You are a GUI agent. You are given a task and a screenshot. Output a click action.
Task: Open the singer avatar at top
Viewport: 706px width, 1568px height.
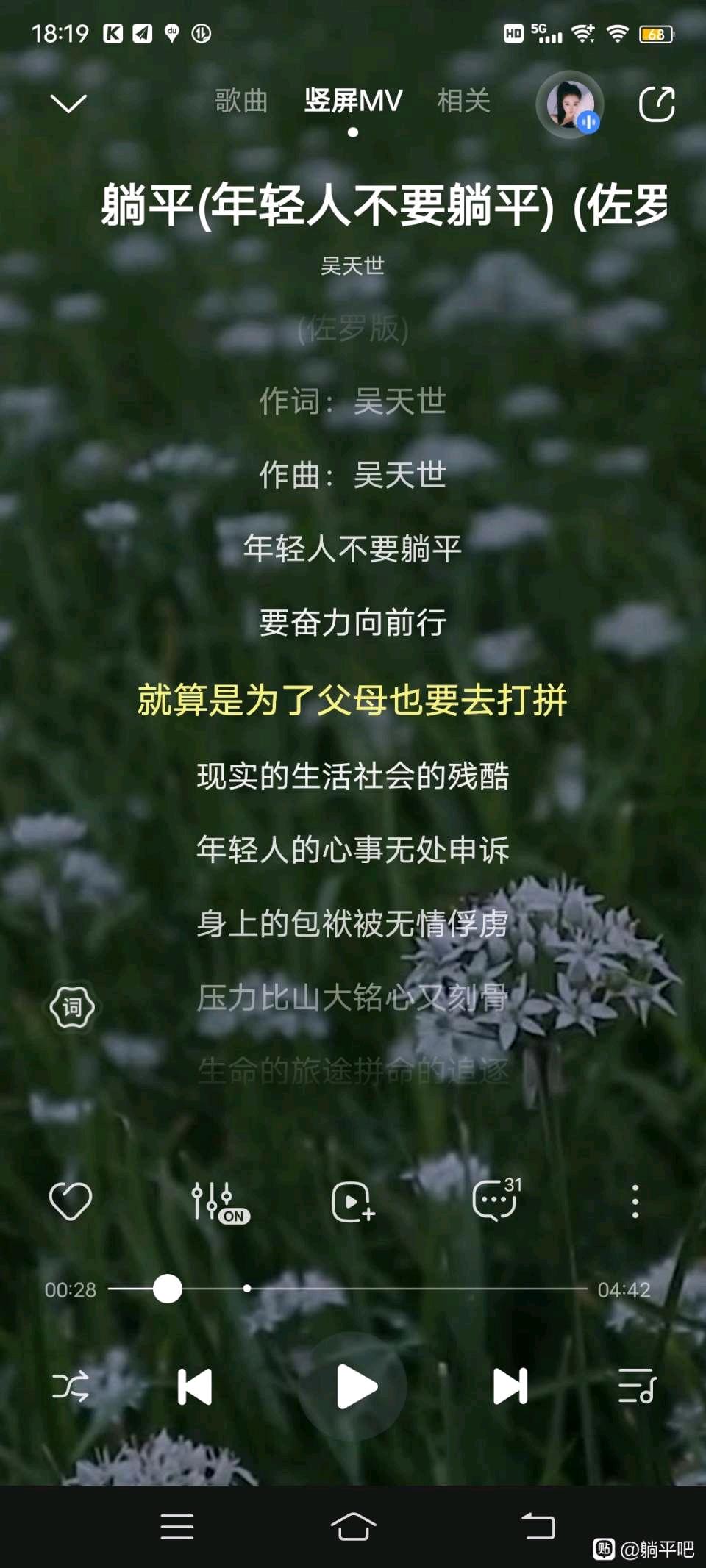[x=570, y=104]
